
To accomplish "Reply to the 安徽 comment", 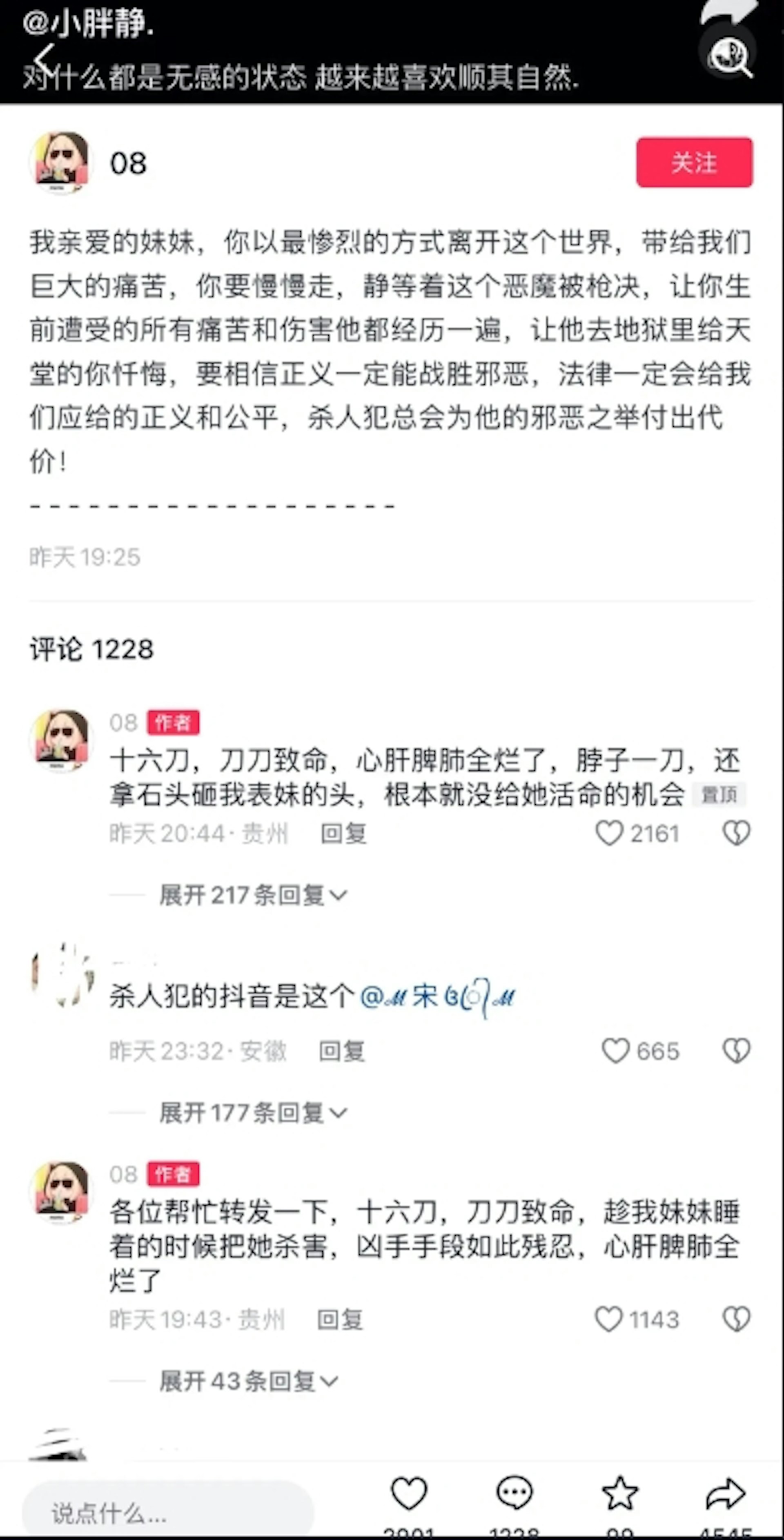I will (x=342, y=1051).
